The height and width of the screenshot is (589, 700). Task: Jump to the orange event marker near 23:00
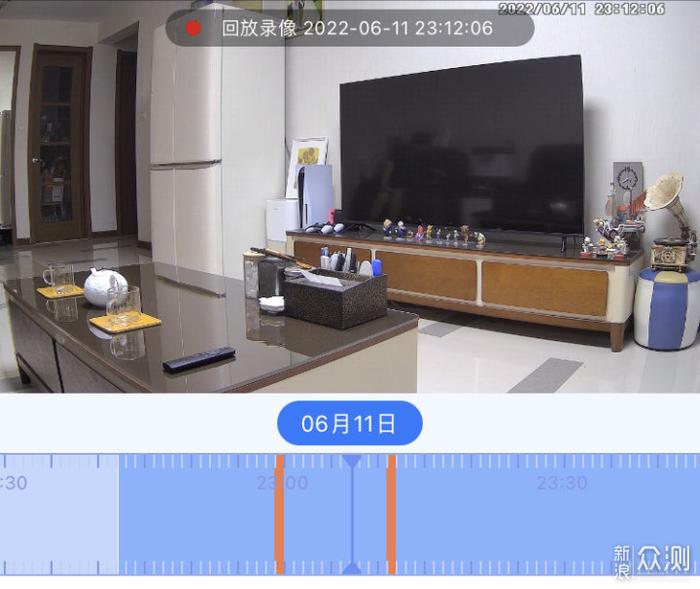point(280,514)
